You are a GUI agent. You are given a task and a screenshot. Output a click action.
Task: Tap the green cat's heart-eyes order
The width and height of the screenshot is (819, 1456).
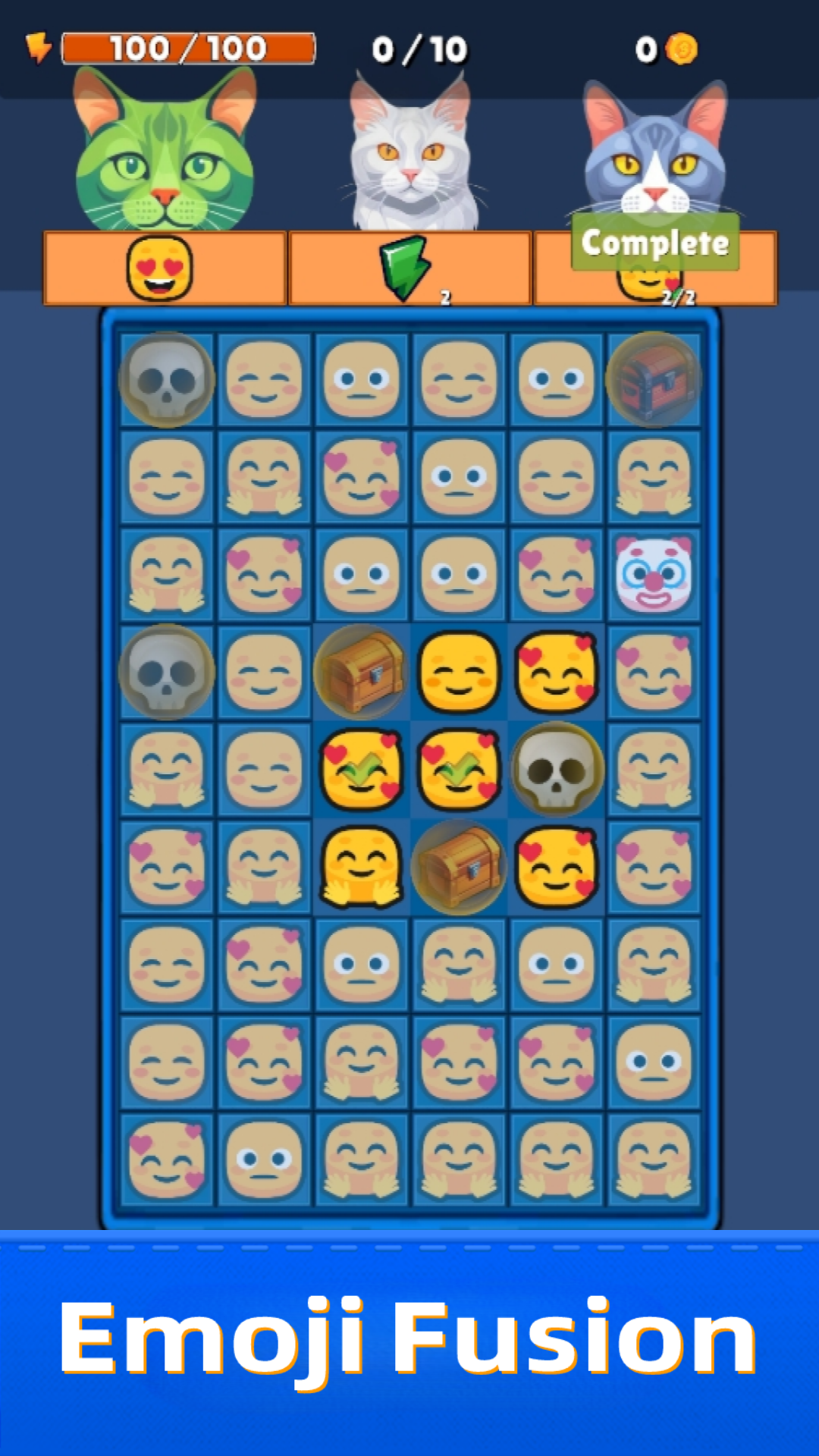pyautogui.click(x=164, y=268)
